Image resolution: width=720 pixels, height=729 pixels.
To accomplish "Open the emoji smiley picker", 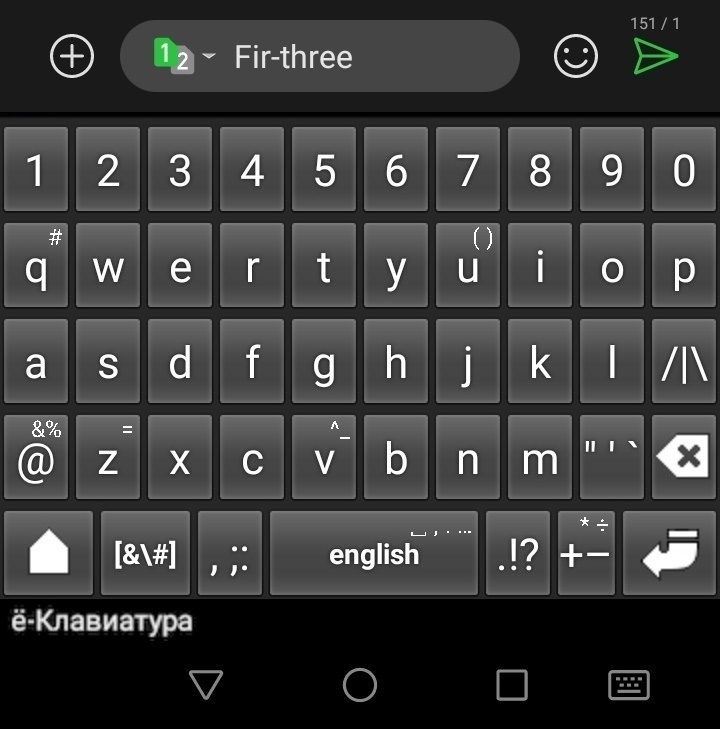I will [x=576, y=56].
